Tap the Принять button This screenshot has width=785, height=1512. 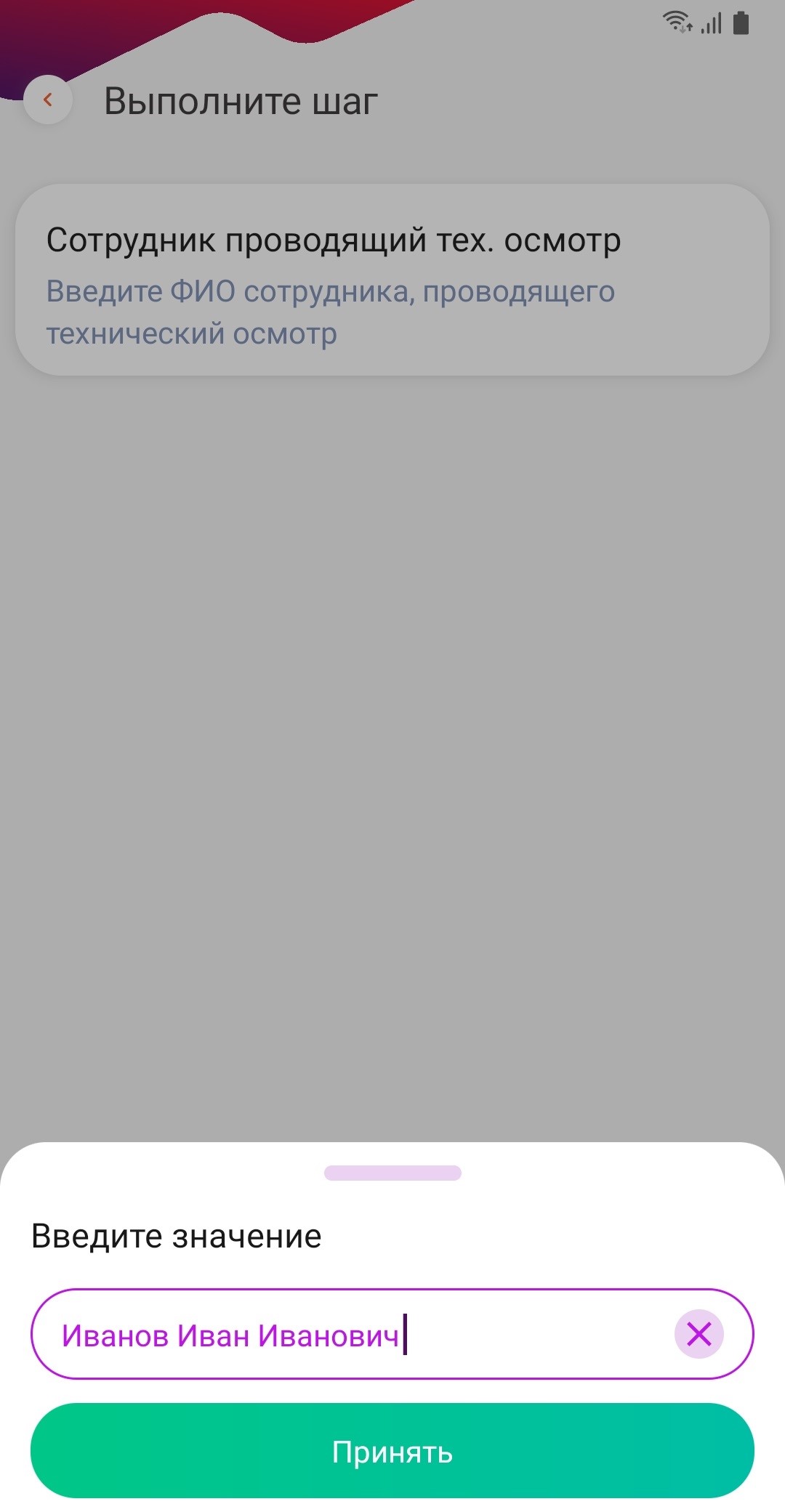click(392, 1451)
